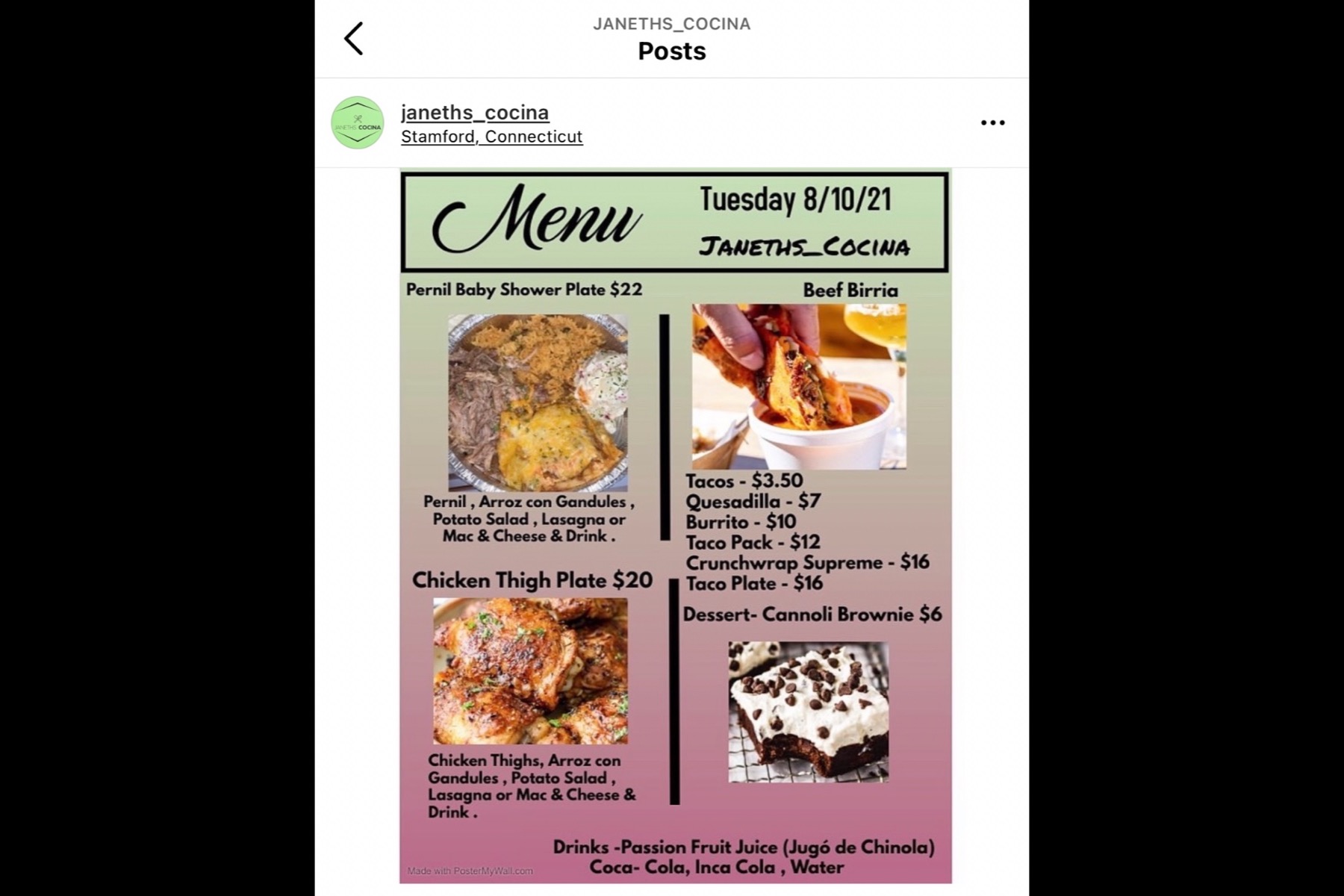Go back using the arrow icon
Viewport: 1344px width, 896px height.
click(354, 38)
